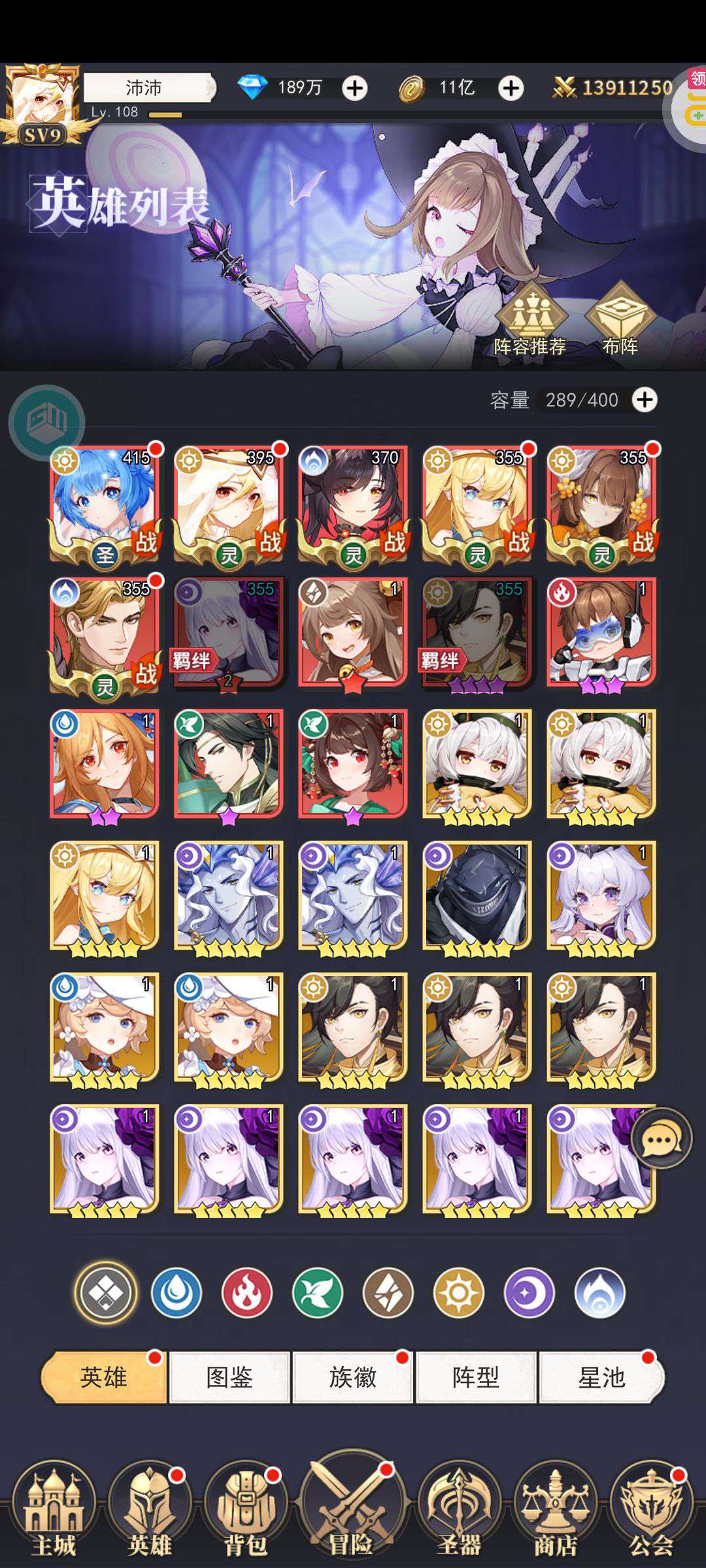This screenshot has height=1568, width=706.
Task: Switch to the 星池 tab
Action: coord(601,1377)
